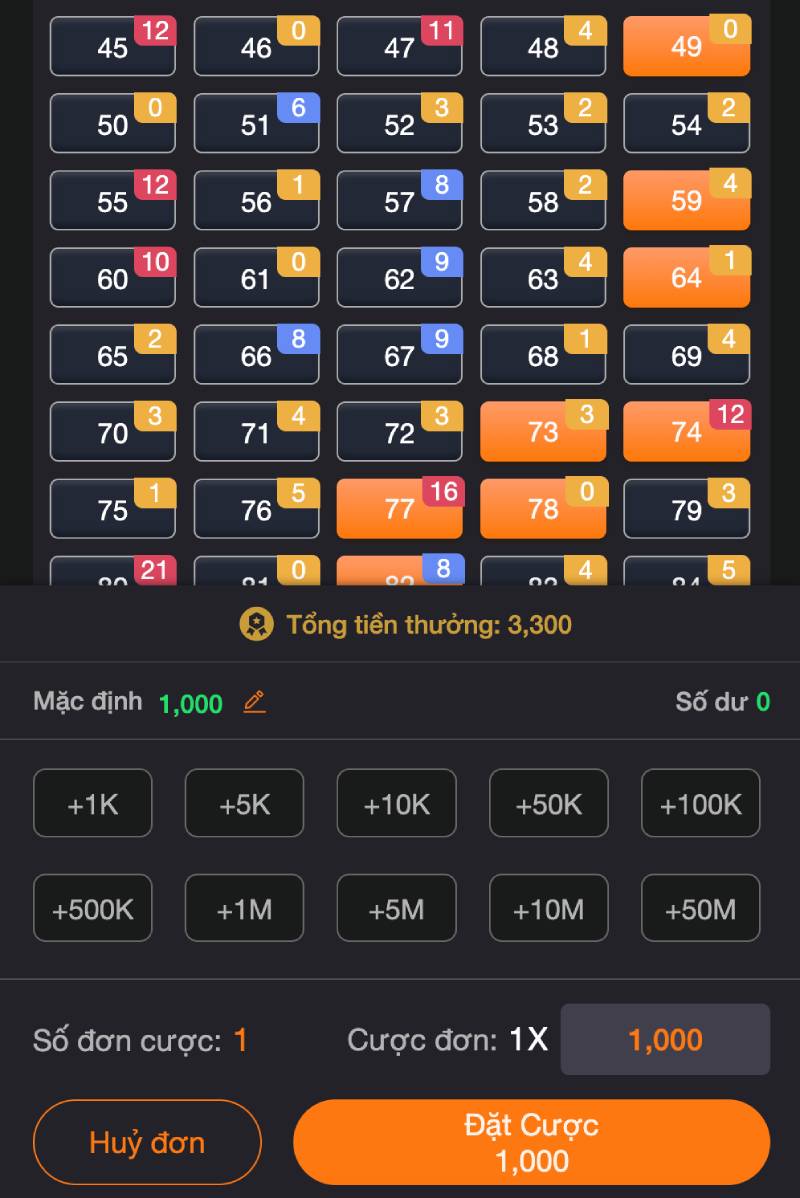The width and height of the screenshot is (800, 1198).
Task: Deselect the highlighted number 49
Action: (x=686, y=48)
